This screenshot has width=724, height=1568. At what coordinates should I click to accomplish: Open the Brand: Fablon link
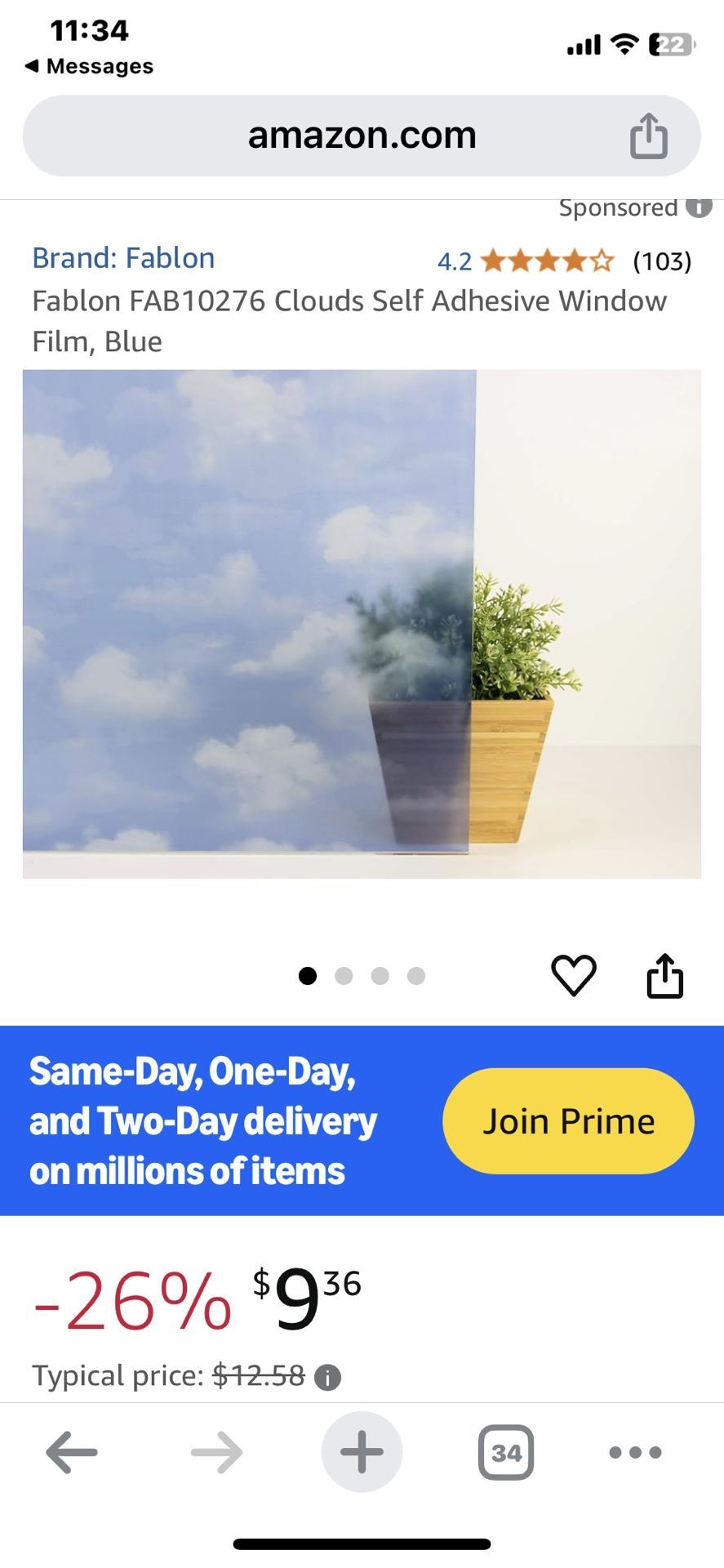click(x=123, y=258)
